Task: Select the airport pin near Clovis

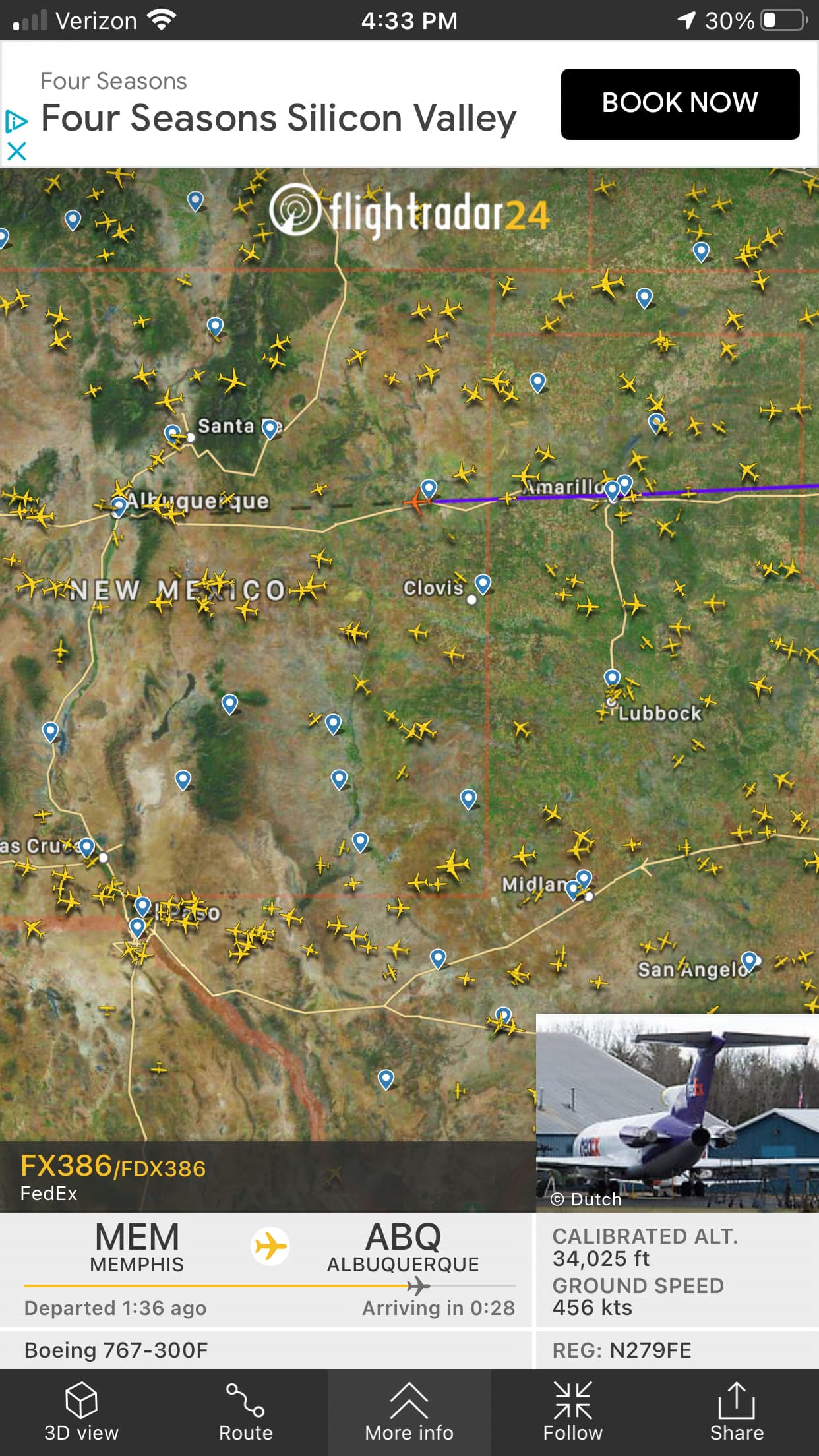Action: (x=483, y=583)
